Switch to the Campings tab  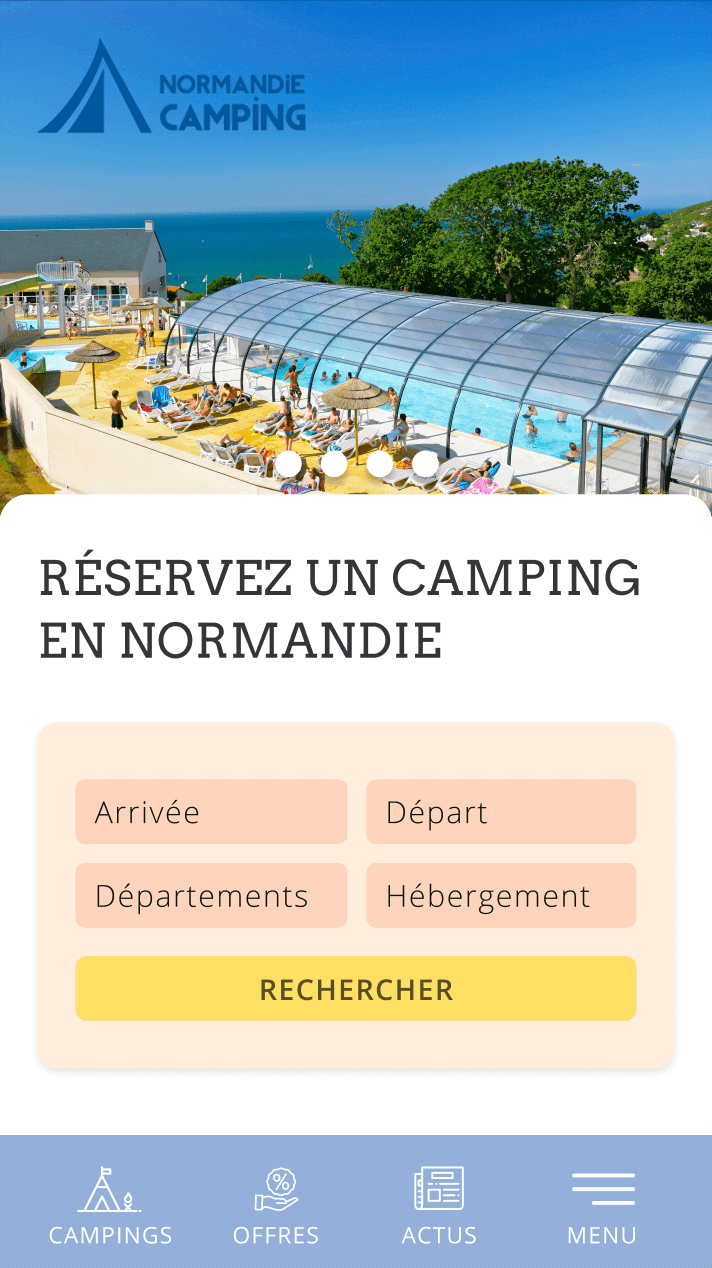pyautogui.click(x=110, y=1205)
